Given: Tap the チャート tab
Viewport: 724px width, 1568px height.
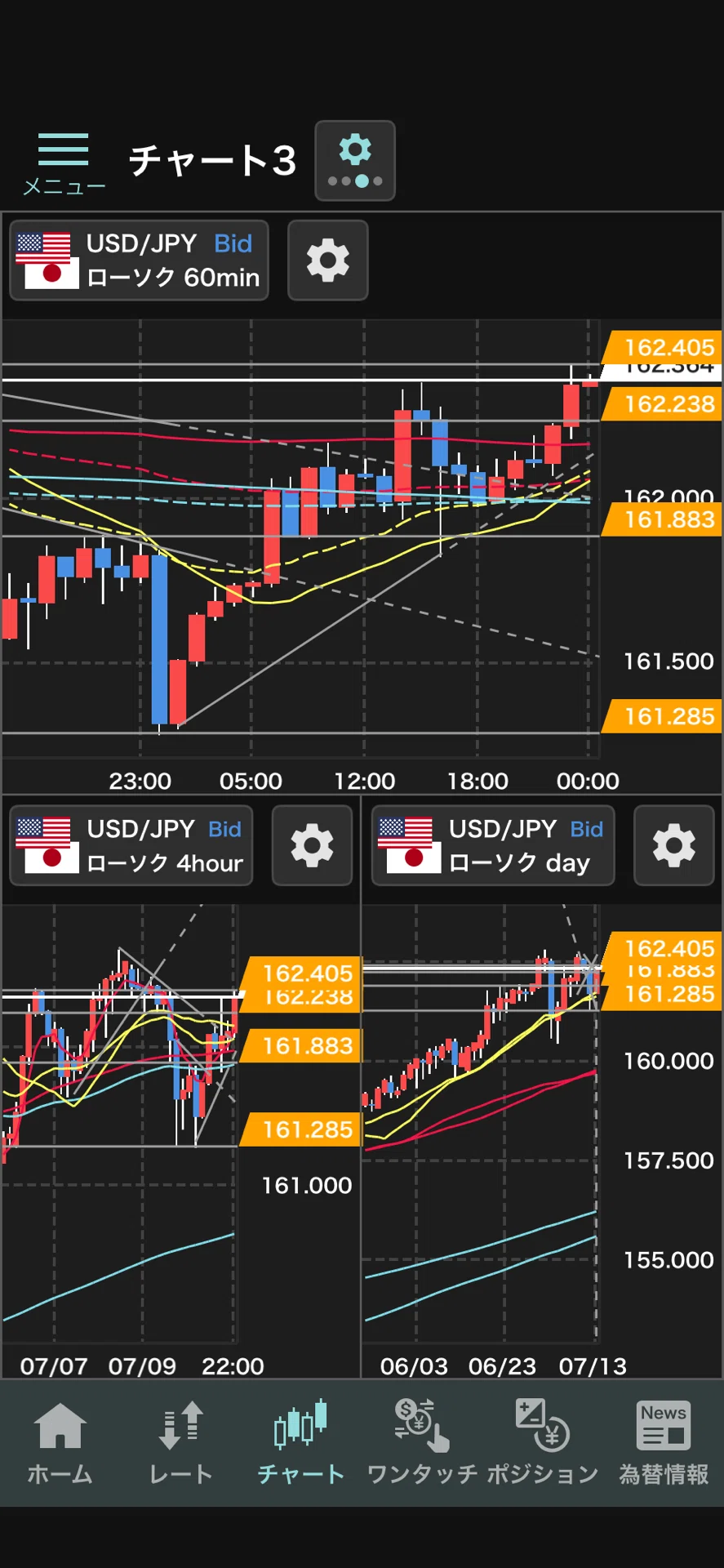Looking at the screenshot, I should click(300, 1443).
